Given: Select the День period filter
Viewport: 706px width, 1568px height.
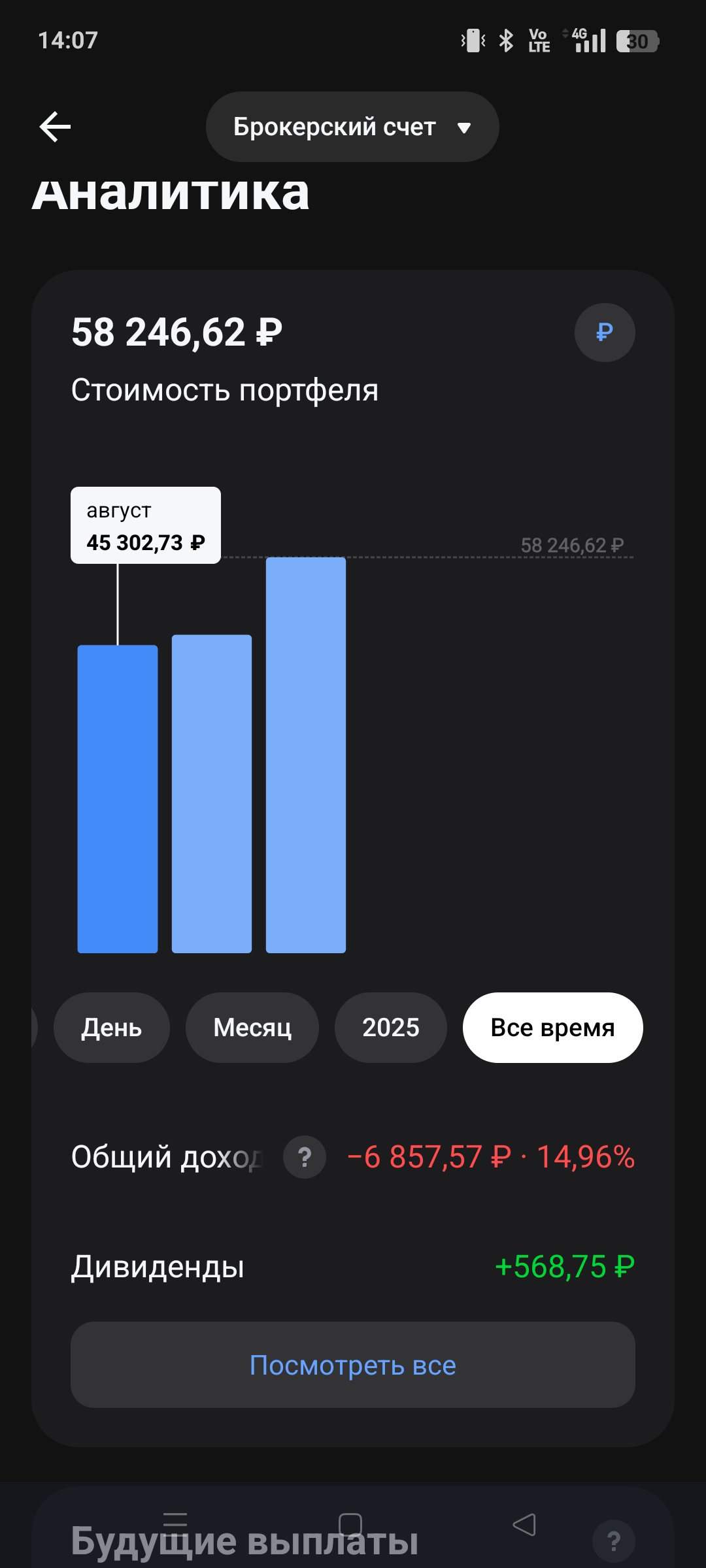Looking at the screenshot, I should [x=111, y=1027].
